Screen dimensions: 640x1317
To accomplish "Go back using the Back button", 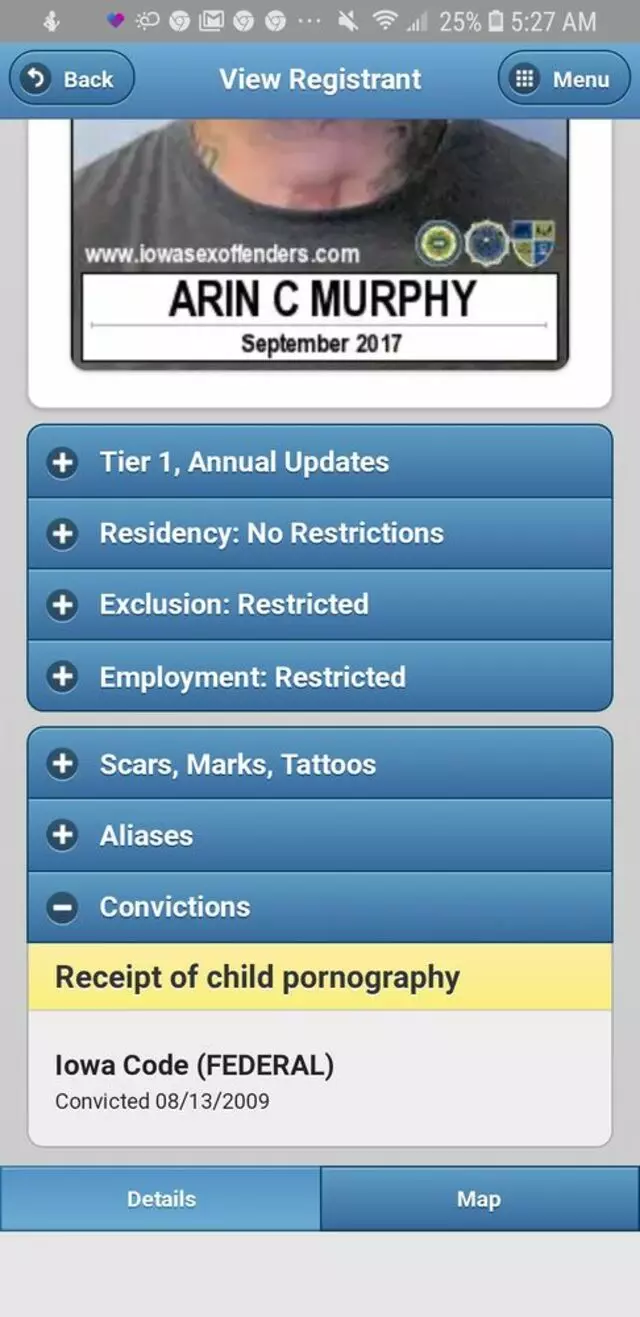I will pos(71,79).
